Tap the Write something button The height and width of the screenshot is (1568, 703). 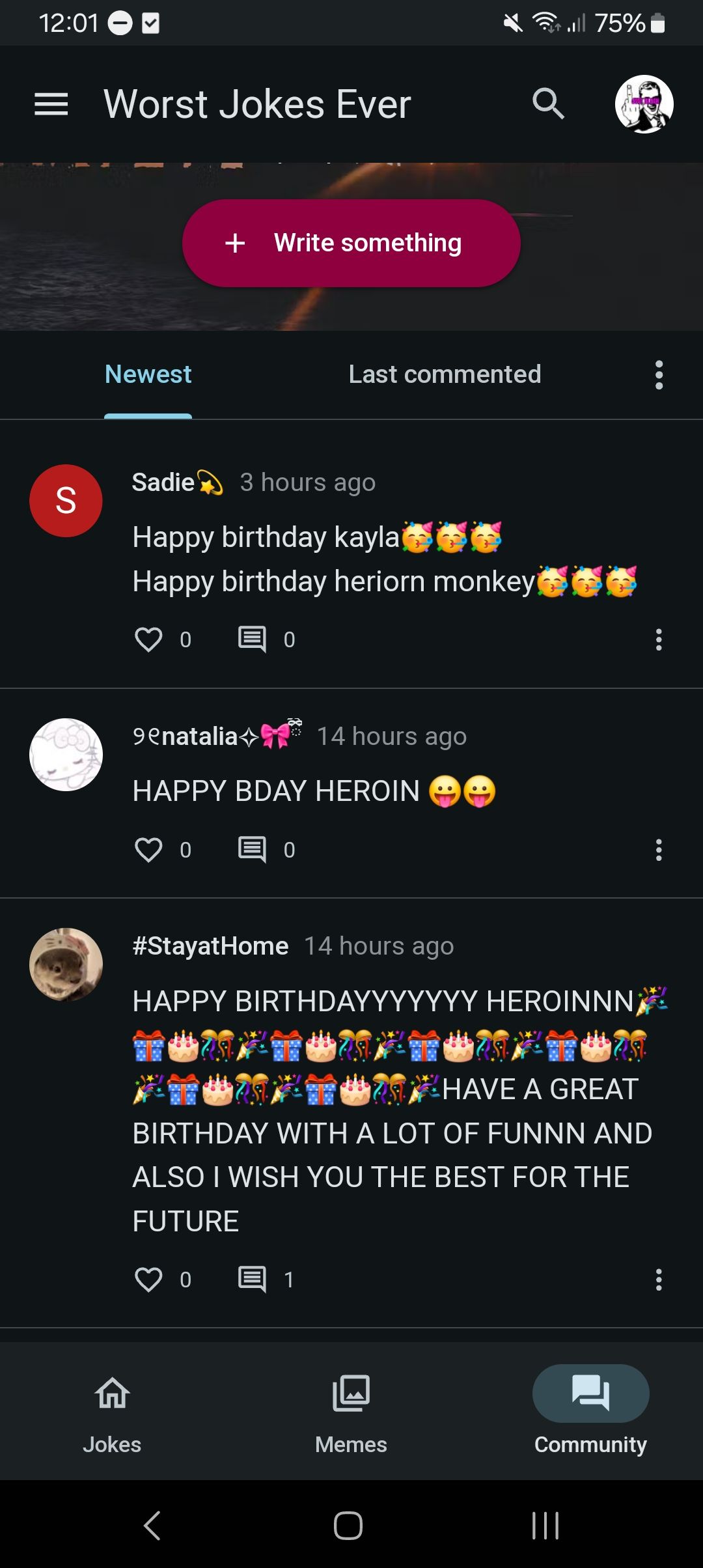351,243
